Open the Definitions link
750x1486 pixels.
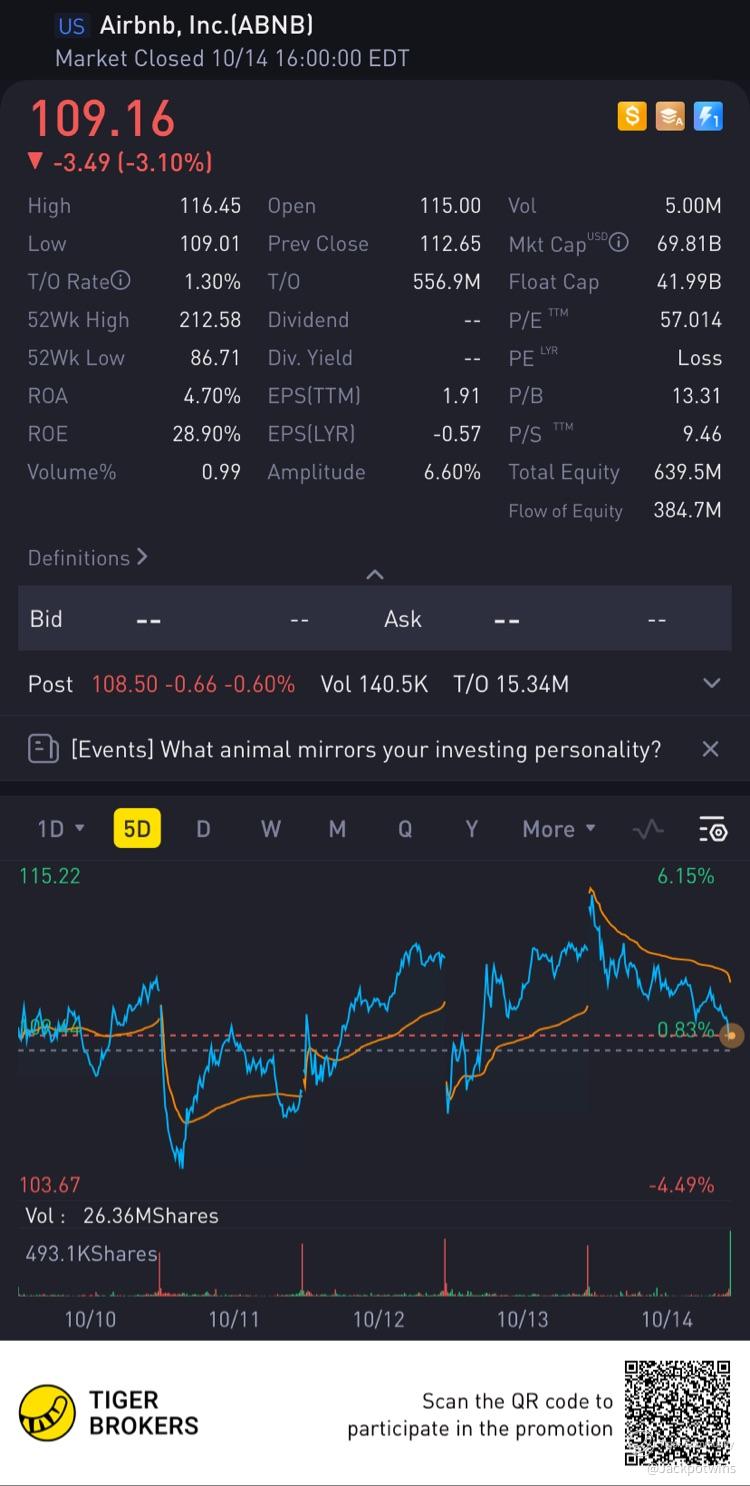[87, 558]
